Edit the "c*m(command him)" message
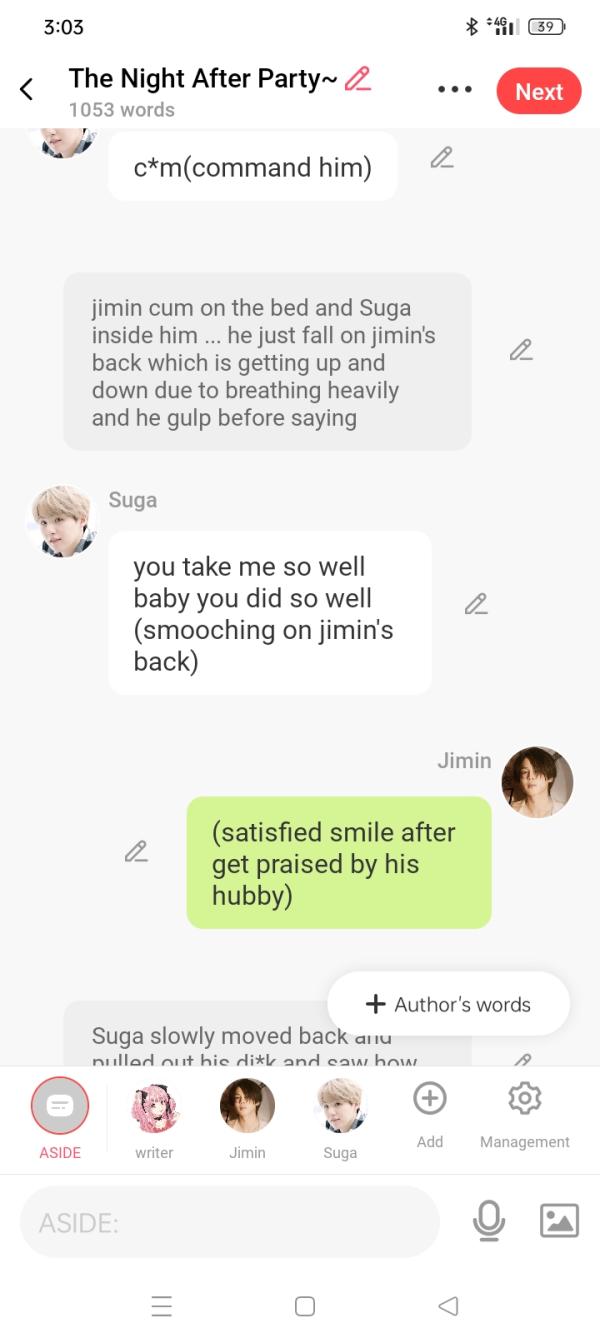Image resolution: width=600 pixels, height=1343 pixels. pos(442,158)
